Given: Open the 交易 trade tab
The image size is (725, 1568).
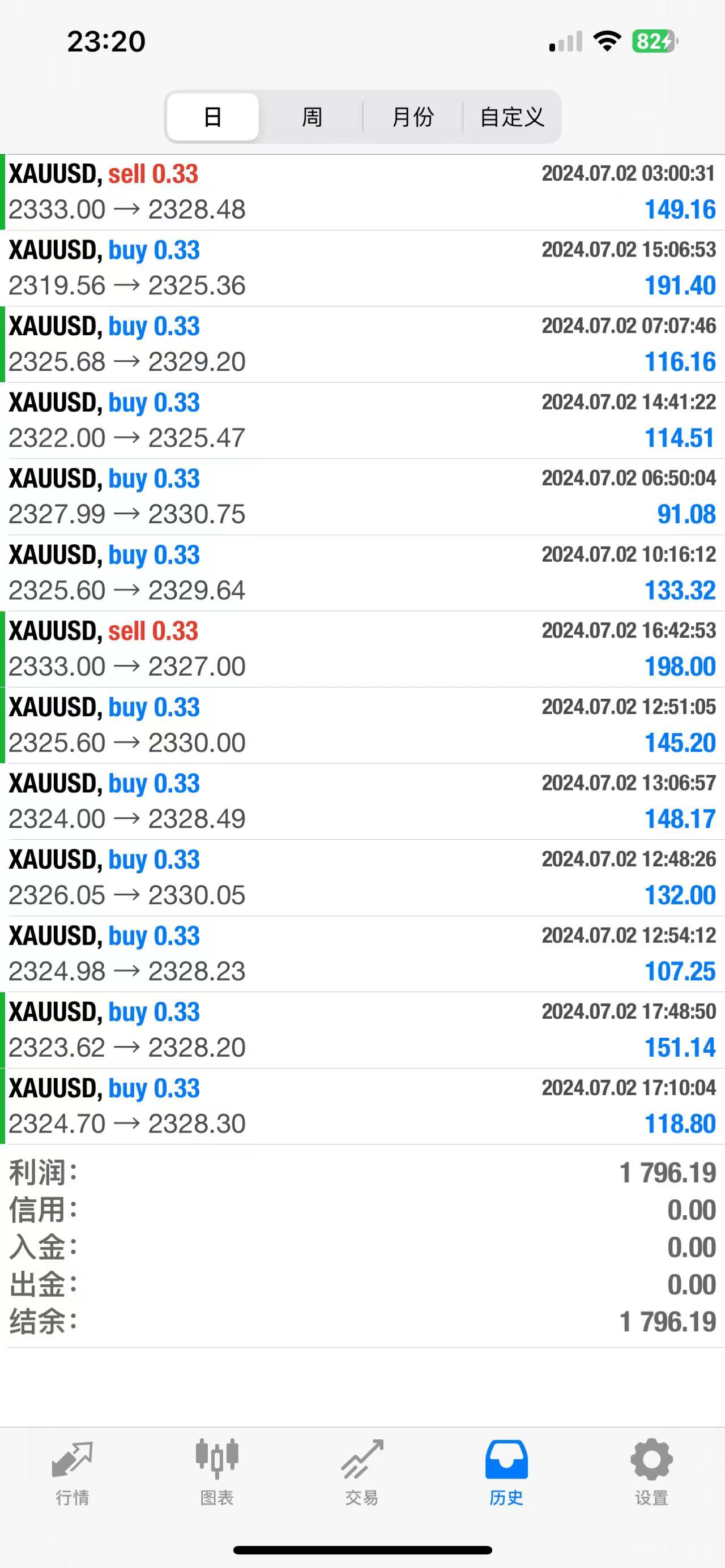Looking at the screenshot, I should pos(361,1471).
